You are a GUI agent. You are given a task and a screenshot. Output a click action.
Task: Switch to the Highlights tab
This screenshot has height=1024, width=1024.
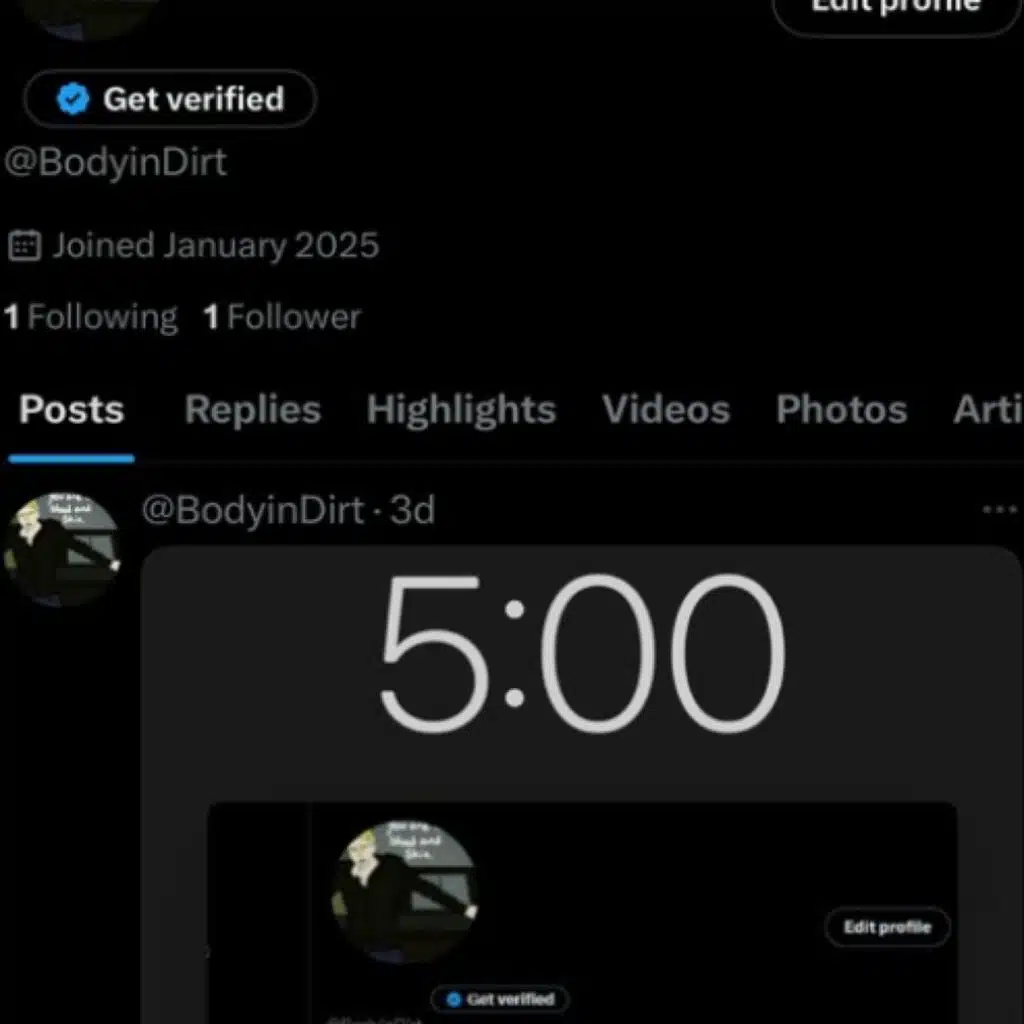460,410
